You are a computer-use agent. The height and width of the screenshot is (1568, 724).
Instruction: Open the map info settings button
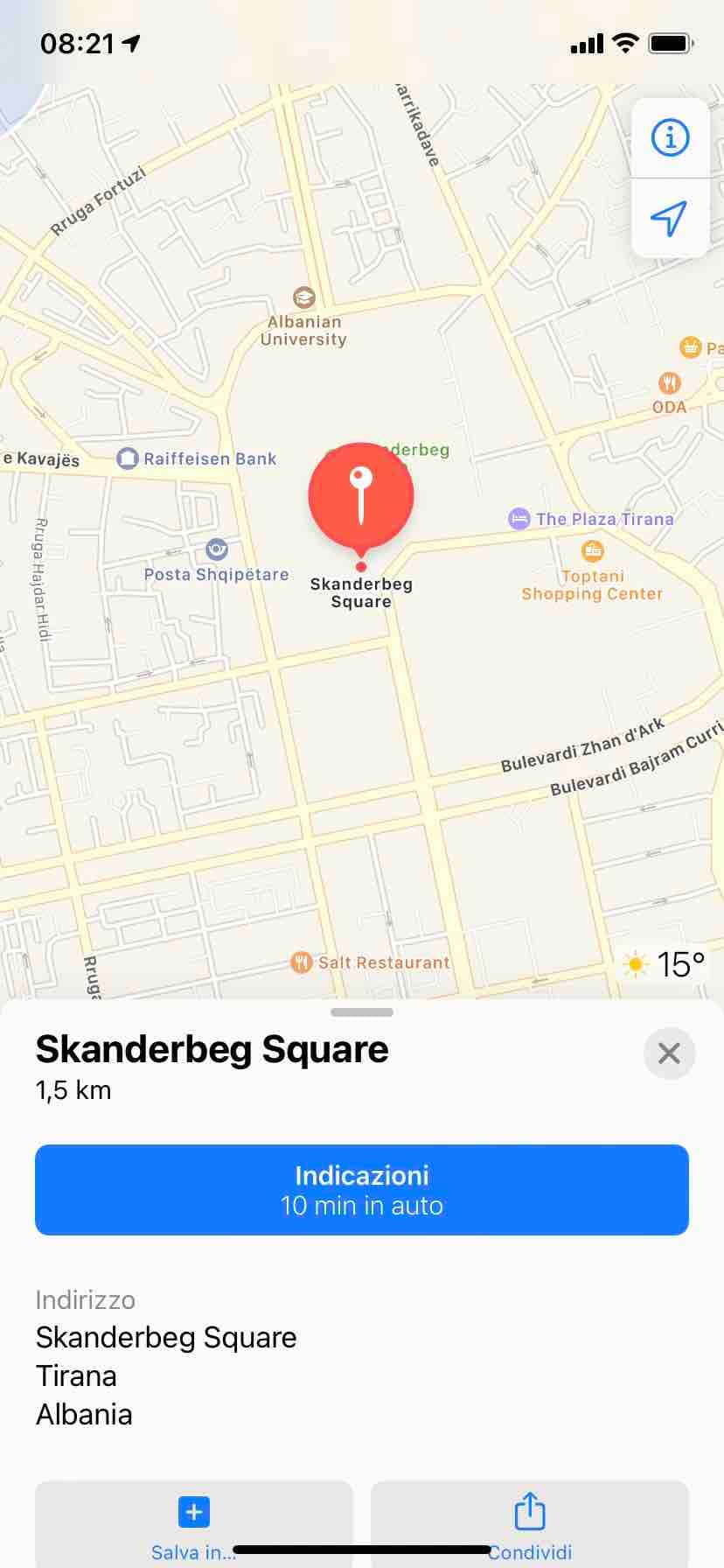click(x=670, y=138)
